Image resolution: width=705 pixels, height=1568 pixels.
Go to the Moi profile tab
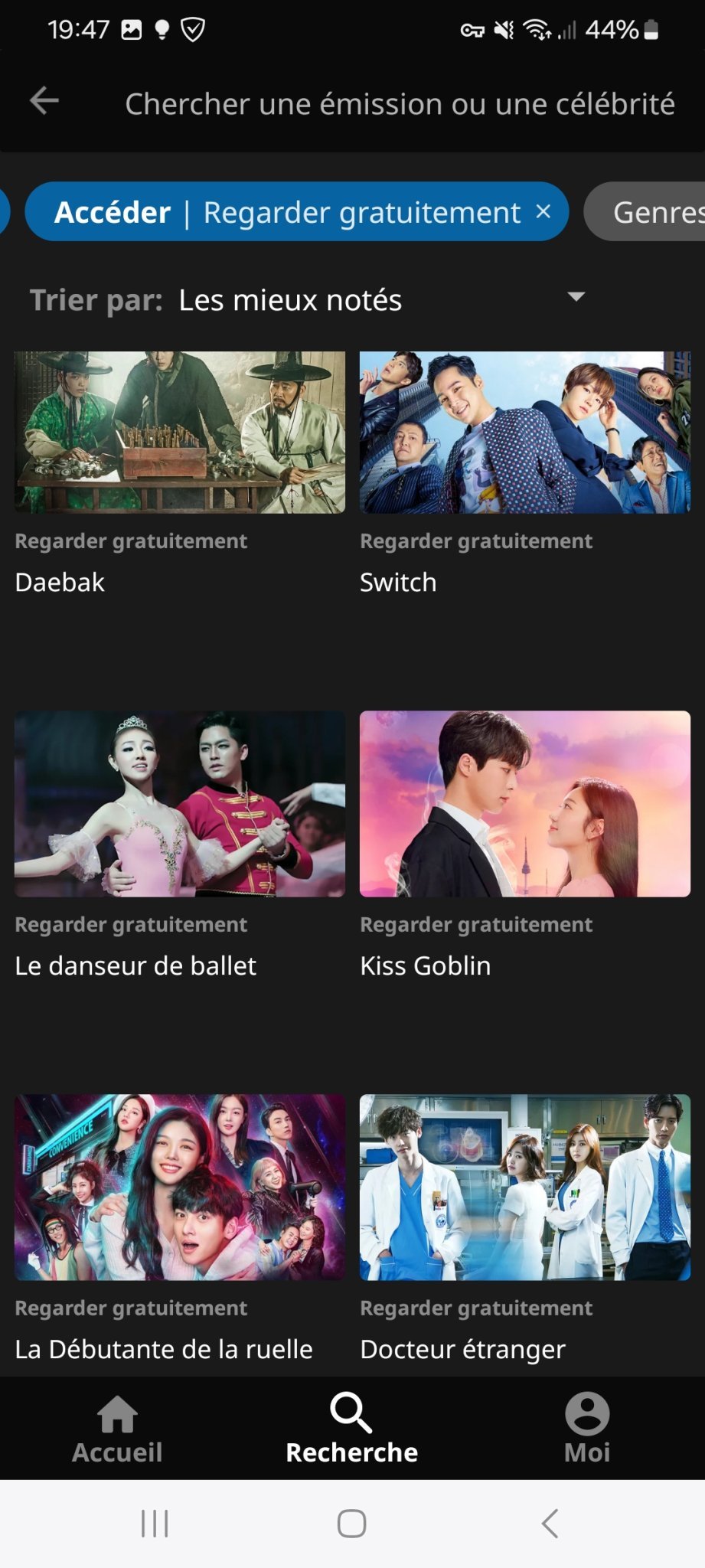[x=587, y=1429]
